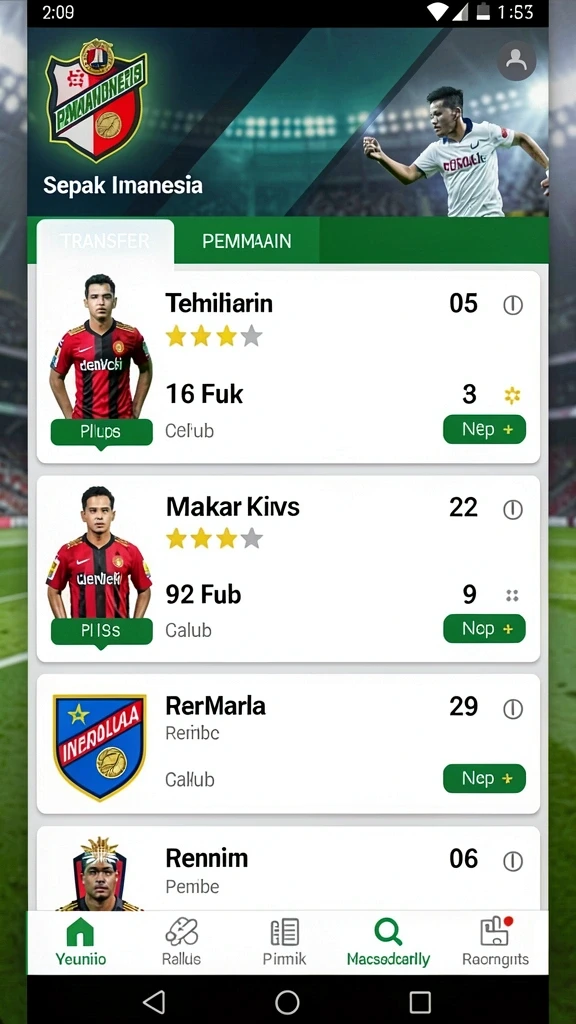Tap the info icon beside RerMarla's 29
The image size is (576, 1024).
point(513,709)
